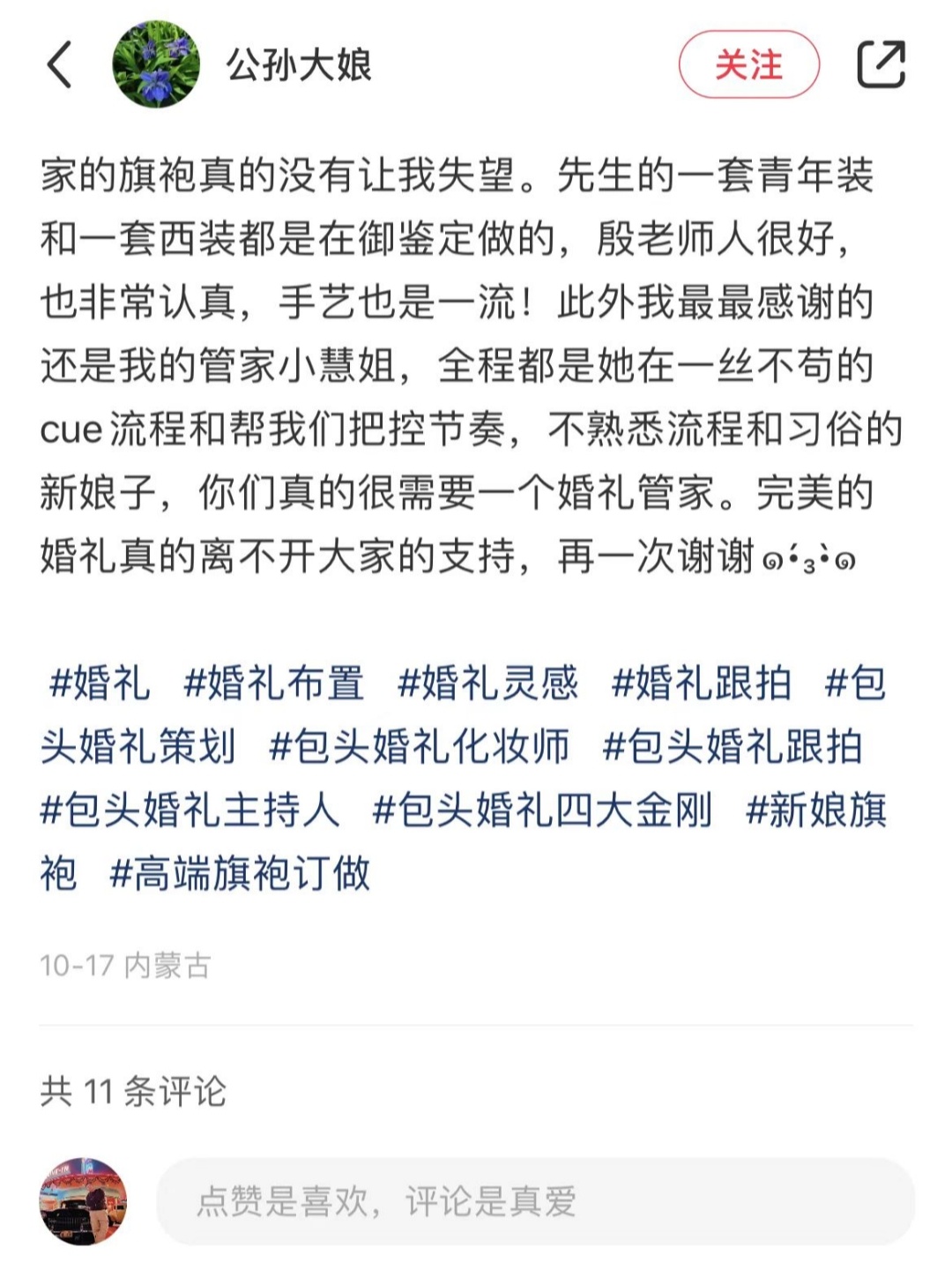This screenshot has width=952, height=1270.
Task: Go back with the top-left arrow
Action: click(x=59, y=65)
